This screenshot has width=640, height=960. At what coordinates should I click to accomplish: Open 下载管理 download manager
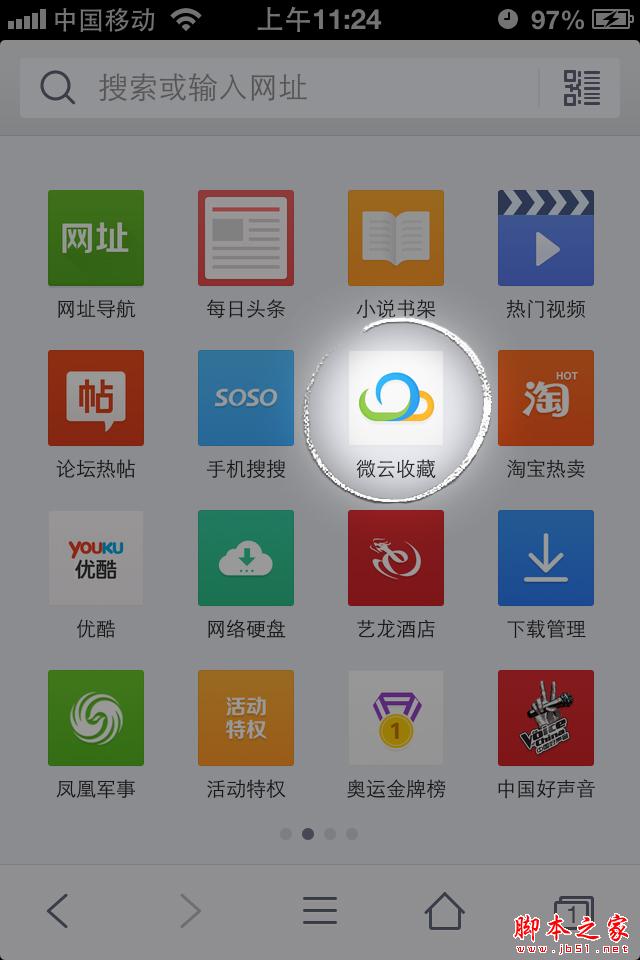[546, 558]
